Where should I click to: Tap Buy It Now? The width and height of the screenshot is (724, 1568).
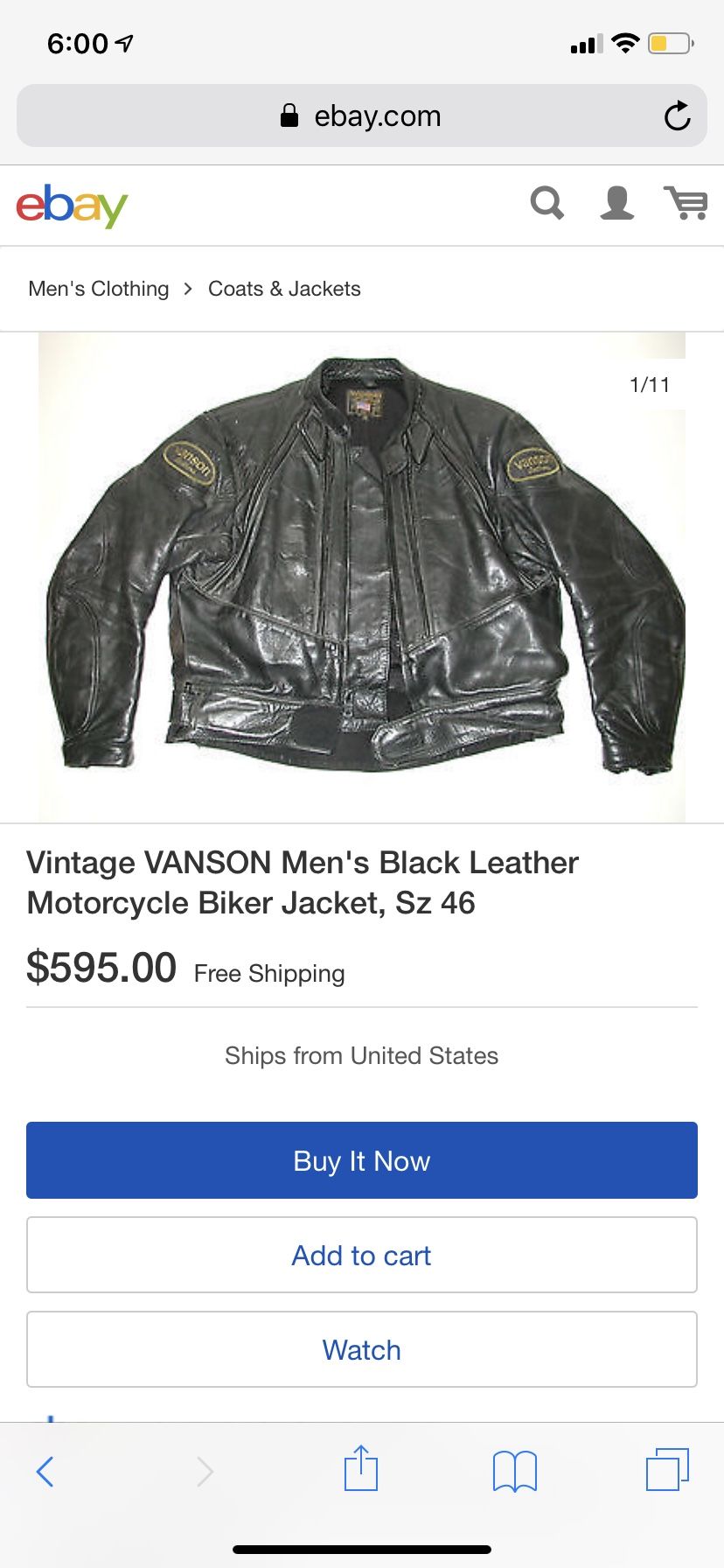click(x=362, y=1160)
